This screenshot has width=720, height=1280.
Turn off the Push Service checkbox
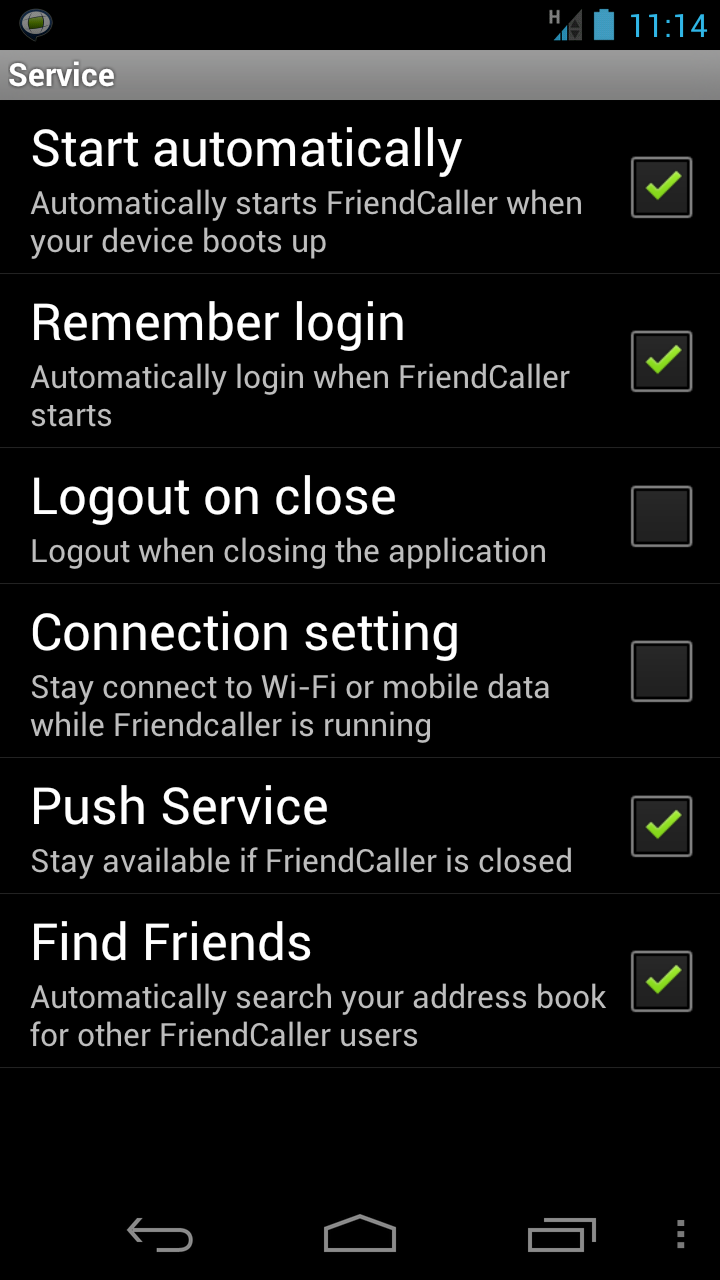(661, 826)
